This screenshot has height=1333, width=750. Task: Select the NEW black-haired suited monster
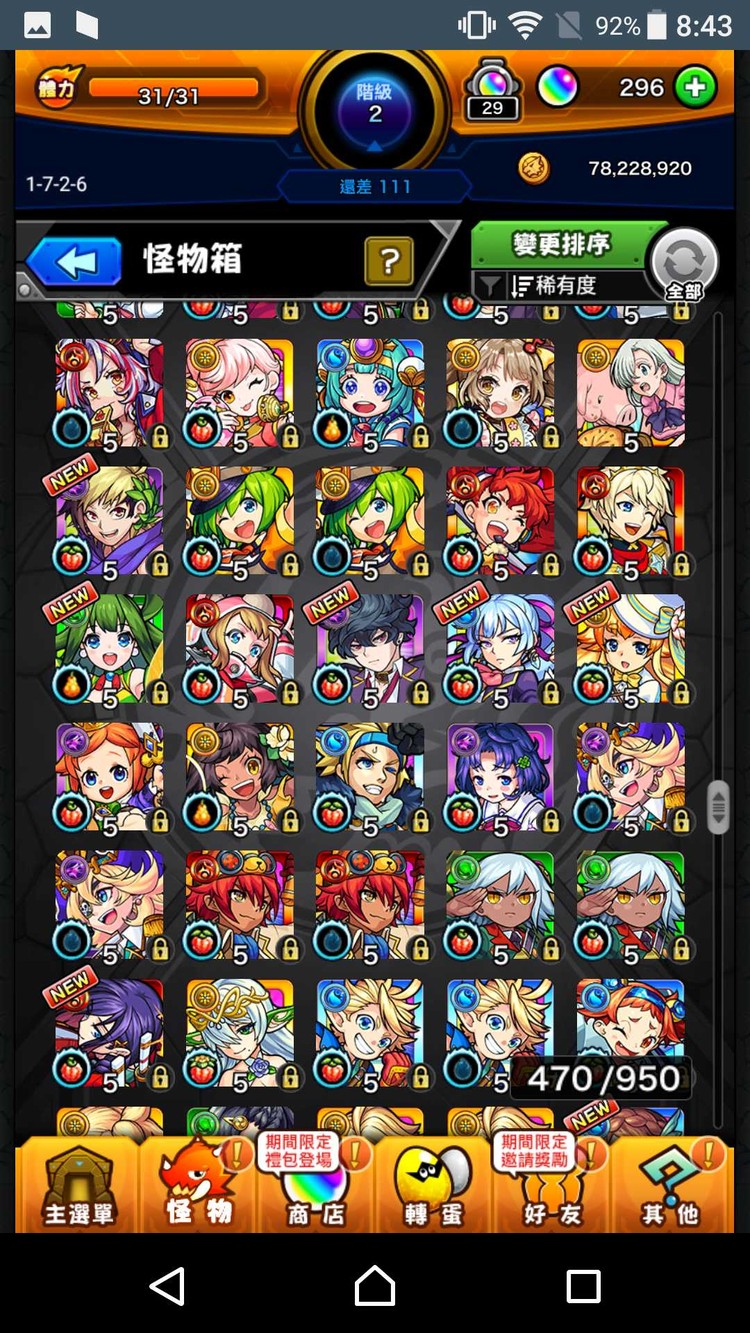pos(370,649)
